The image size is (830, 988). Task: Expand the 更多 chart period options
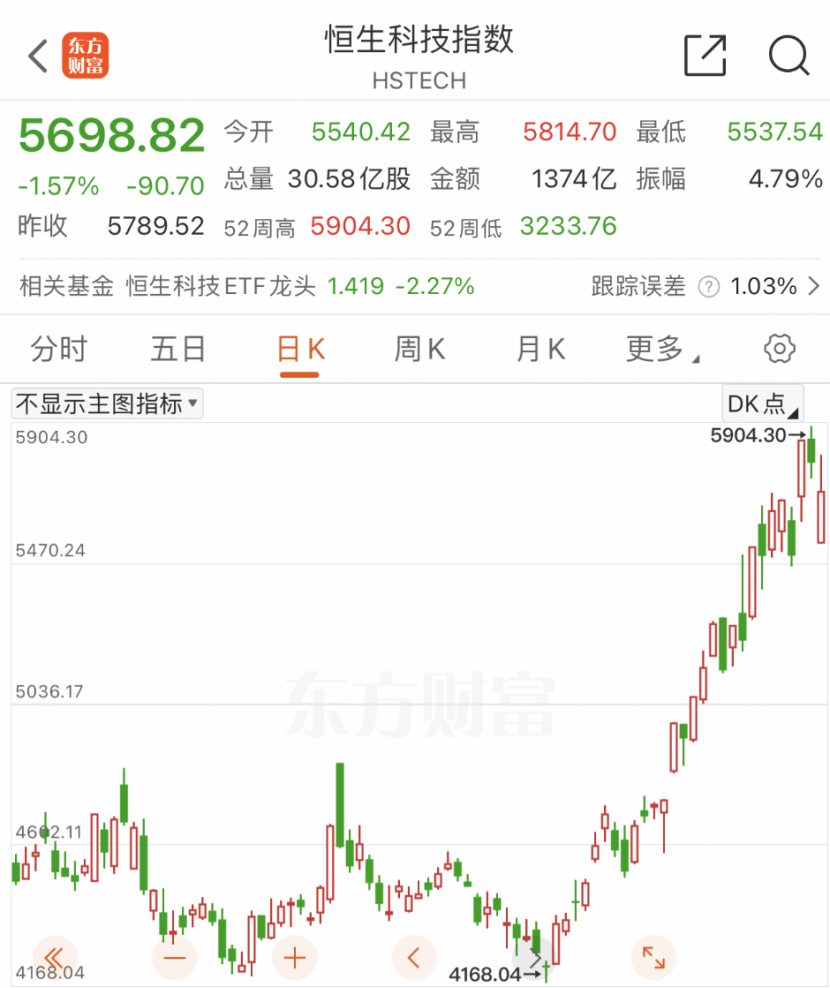click(x=660, y=349)
